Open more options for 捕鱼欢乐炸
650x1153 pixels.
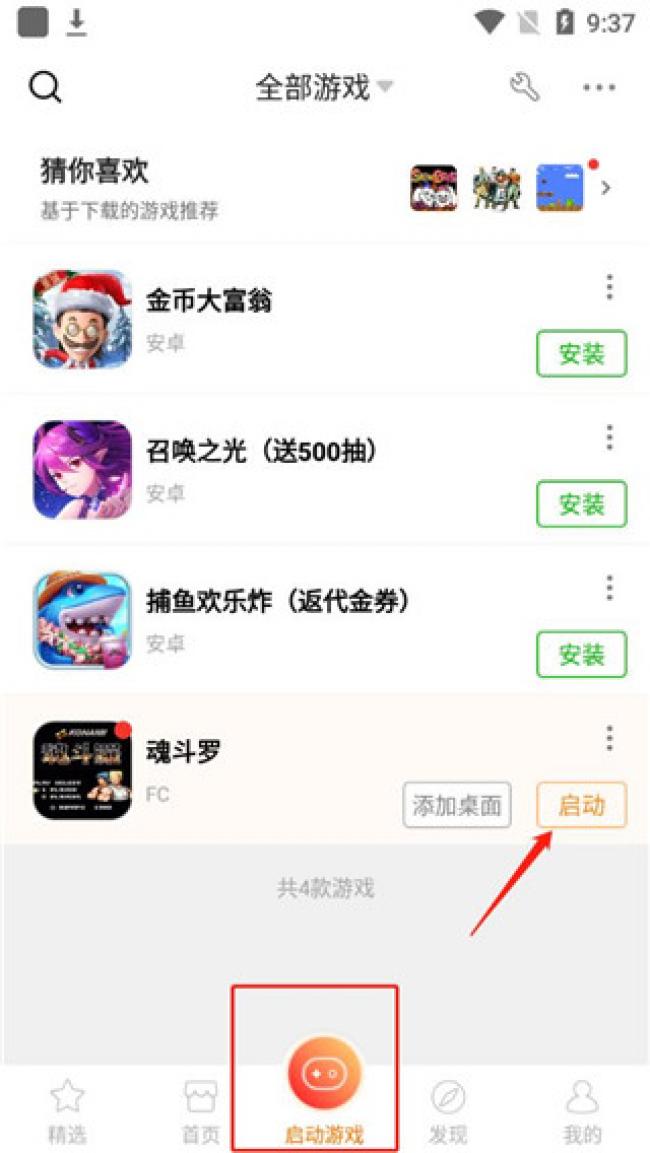(x=609, y=588)
